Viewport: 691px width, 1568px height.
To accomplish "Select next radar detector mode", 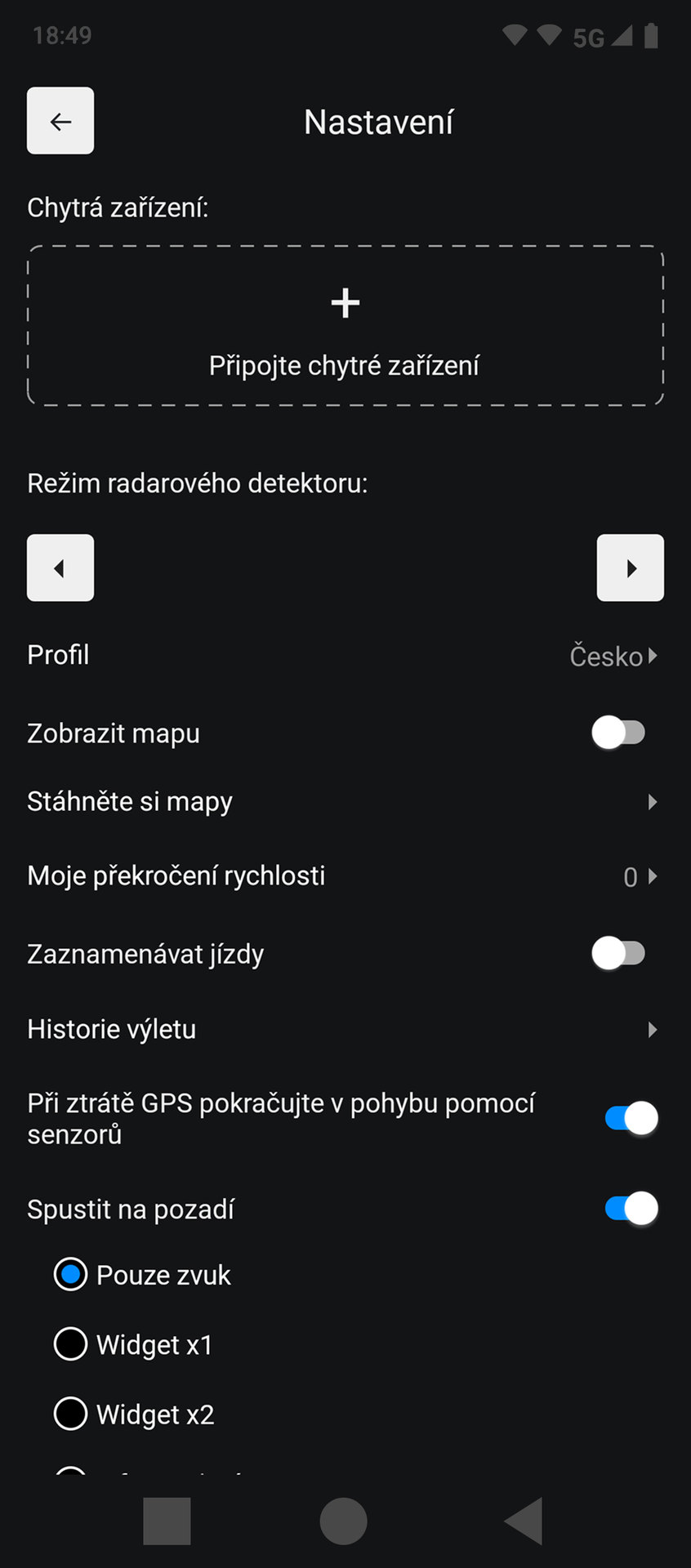I will click(x=631, y=568).
